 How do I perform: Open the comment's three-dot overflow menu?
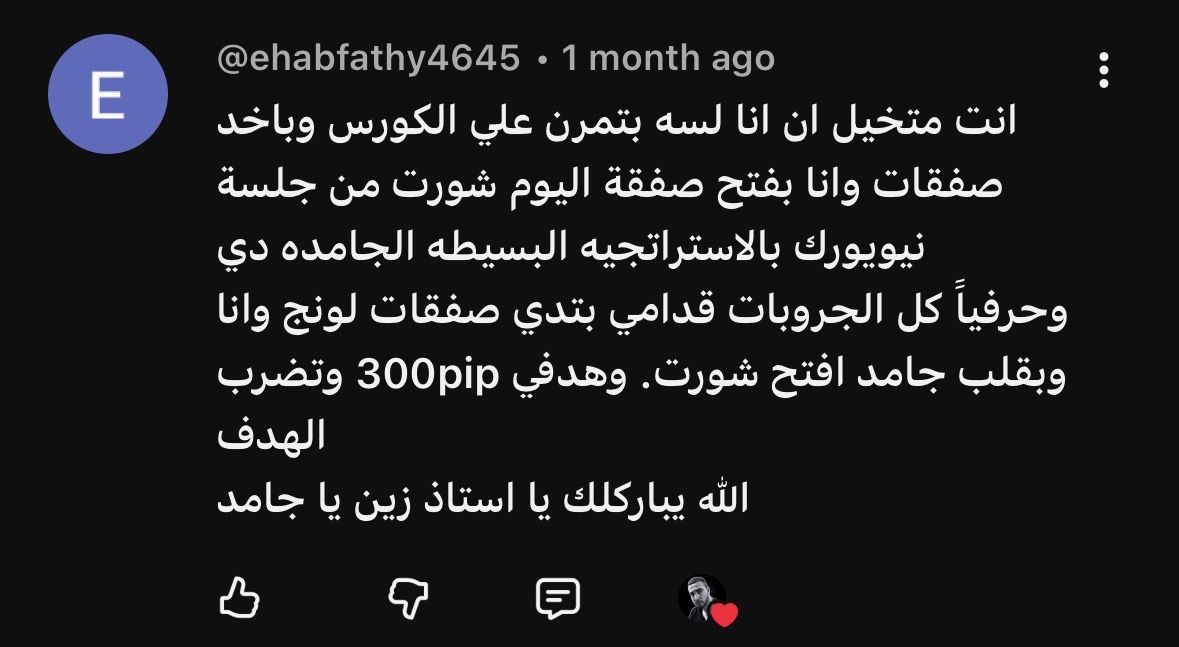point(1103,71)
